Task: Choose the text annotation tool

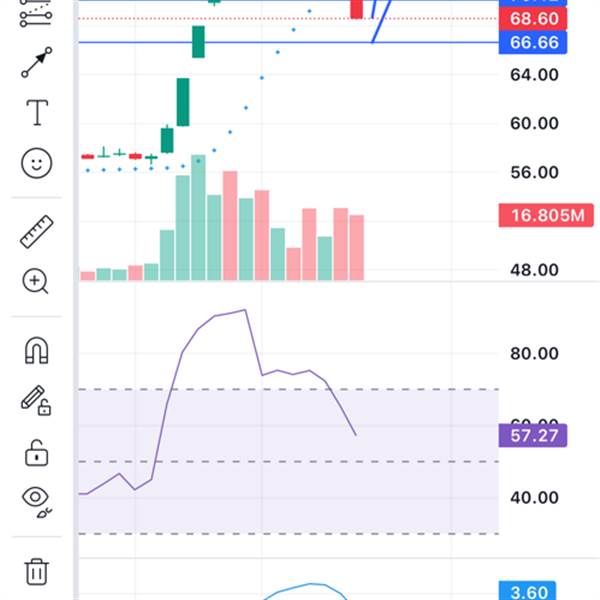Action: click(x=37, y=112)
